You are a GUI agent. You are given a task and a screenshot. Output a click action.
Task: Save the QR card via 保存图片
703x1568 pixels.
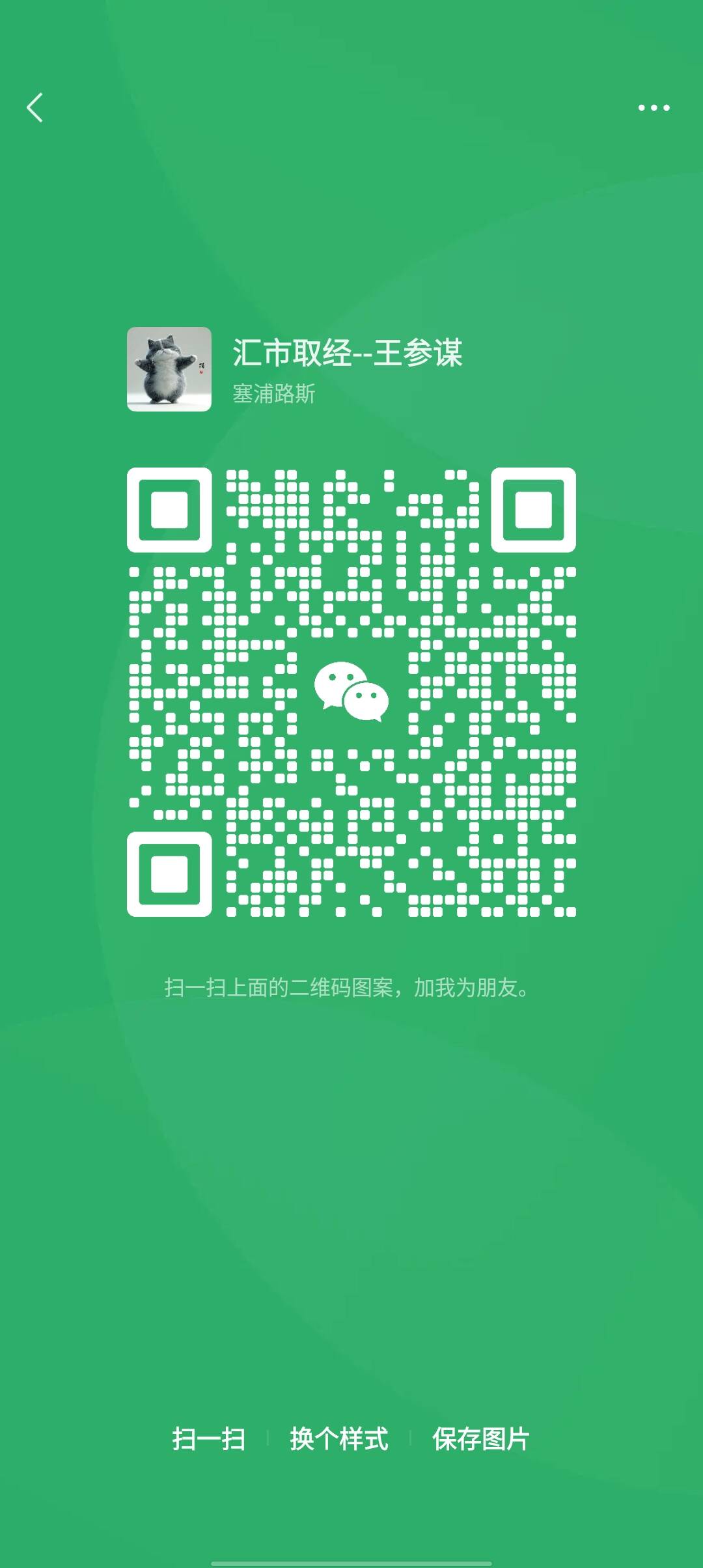pos(480,1438)
